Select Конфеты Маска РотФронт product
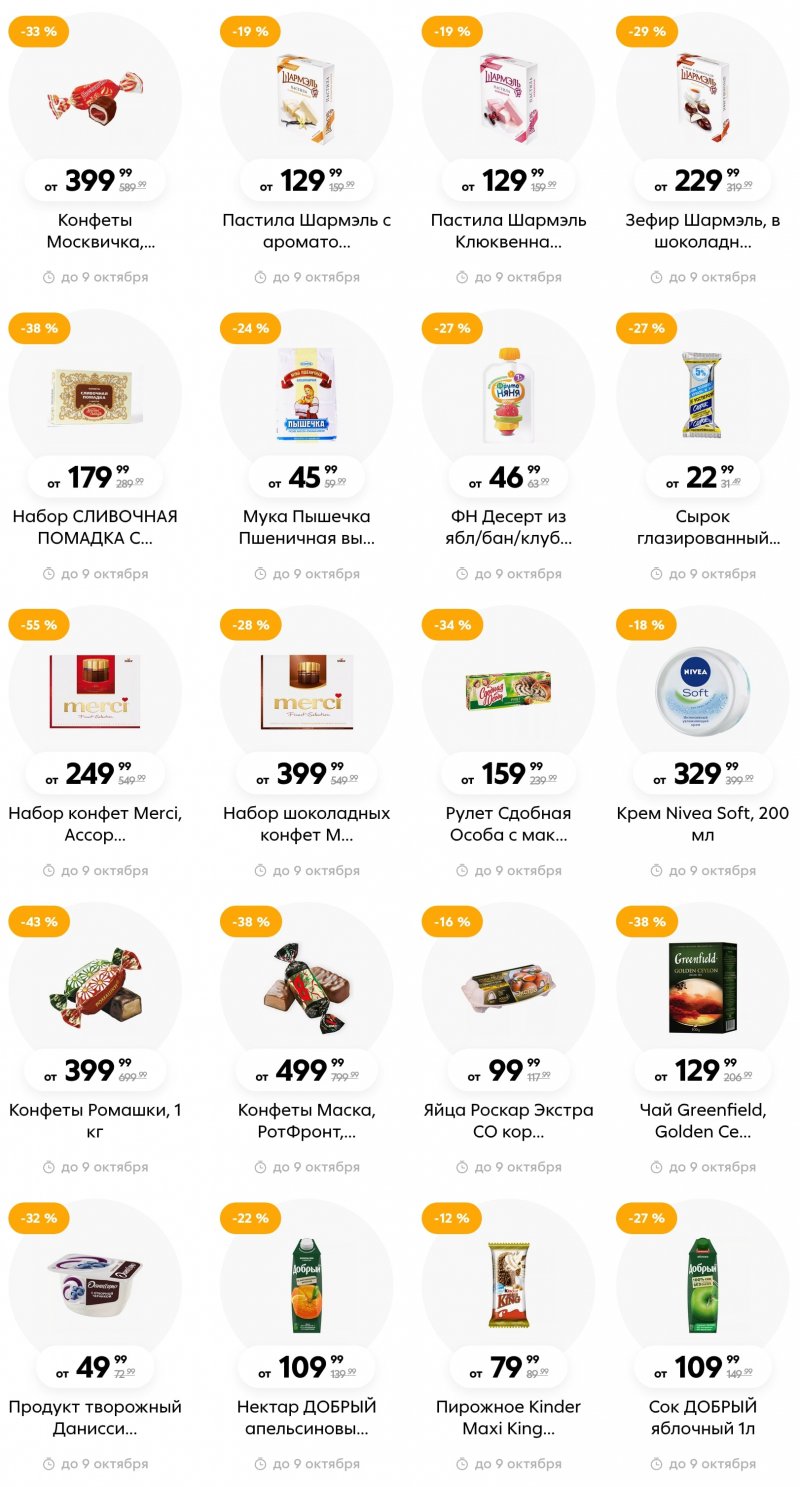Screen dimensions: 800x1487 (x=306, y=990)
